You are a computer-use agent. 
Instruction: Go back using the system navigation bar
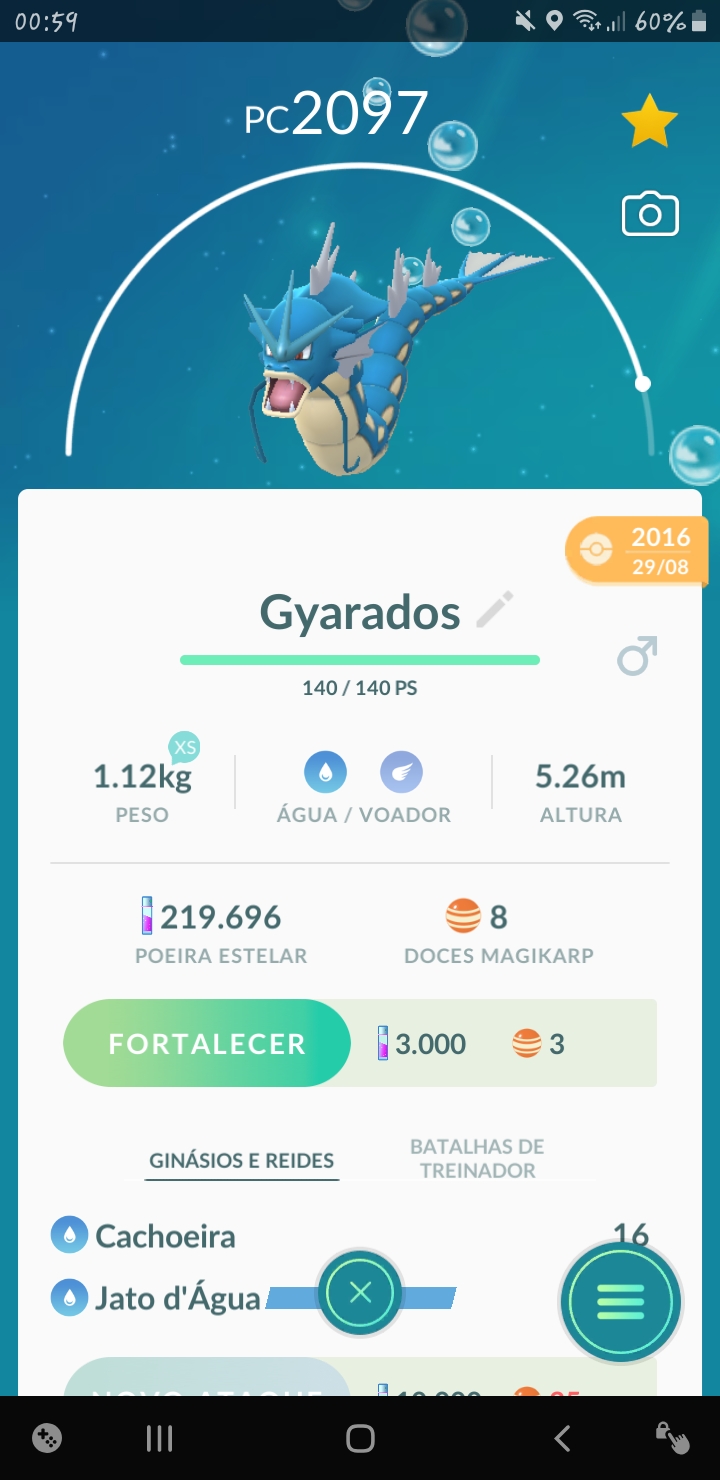pos(563,1438)
